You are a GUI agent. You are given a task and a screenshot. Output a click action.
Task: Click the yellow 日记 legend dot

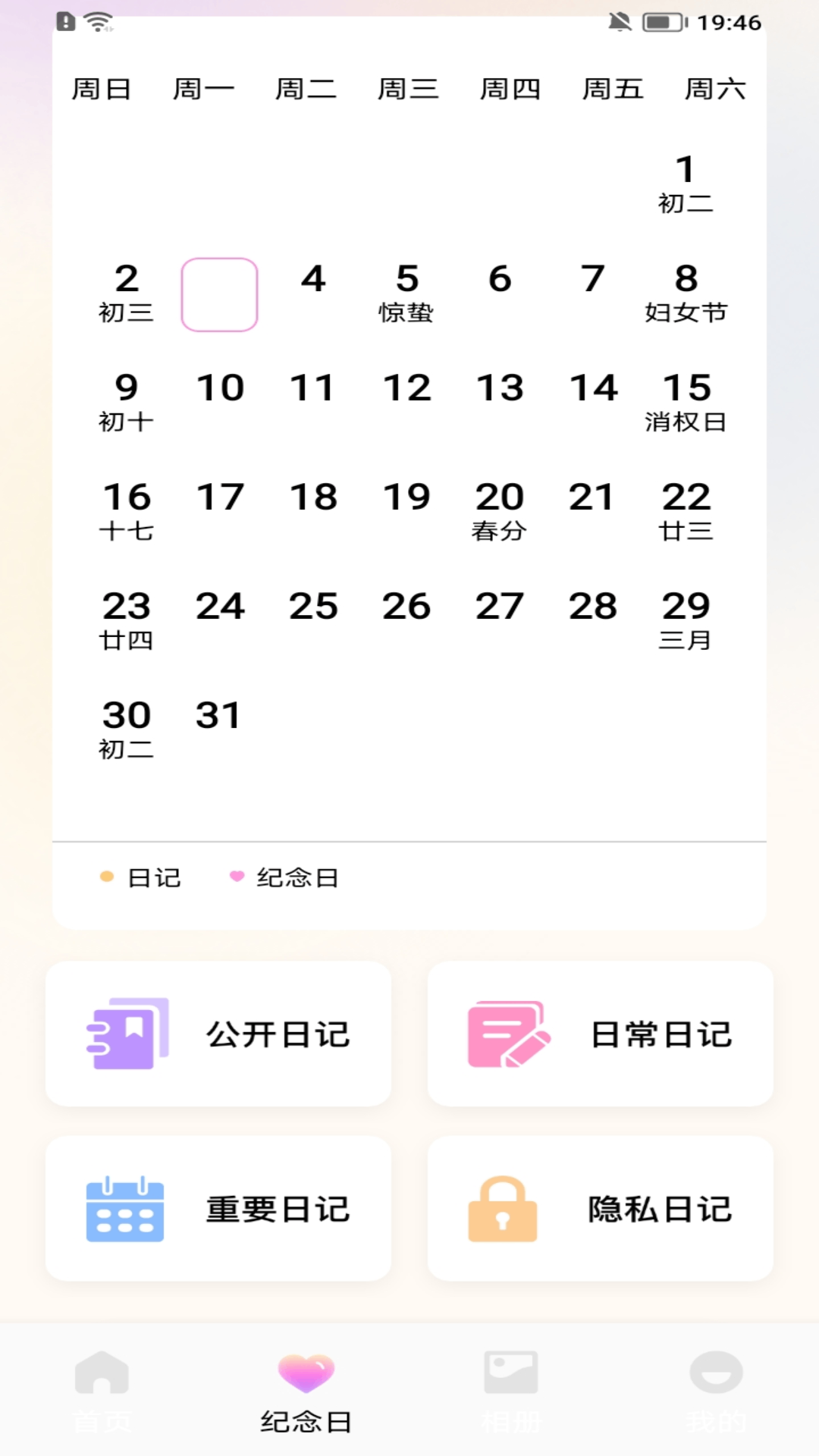(x=105, y=877)
